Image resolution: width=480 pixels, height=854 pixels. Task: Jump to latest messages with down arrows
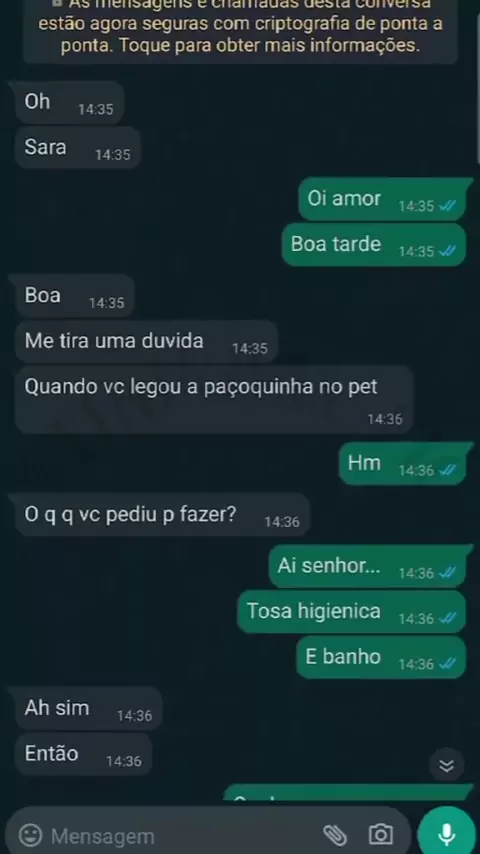[447, 766]
